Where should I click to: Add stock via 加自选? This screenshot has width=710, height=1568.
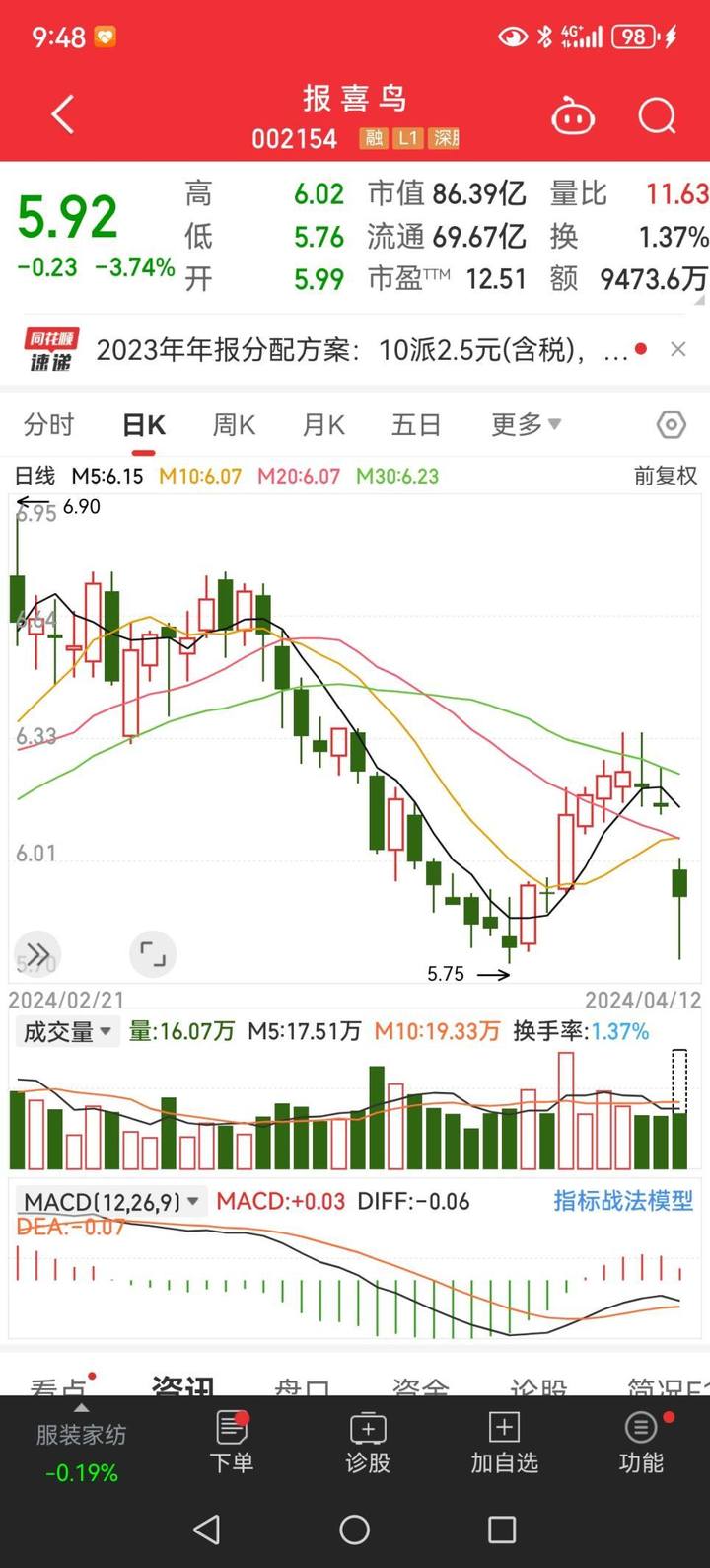pos(504,1442)
